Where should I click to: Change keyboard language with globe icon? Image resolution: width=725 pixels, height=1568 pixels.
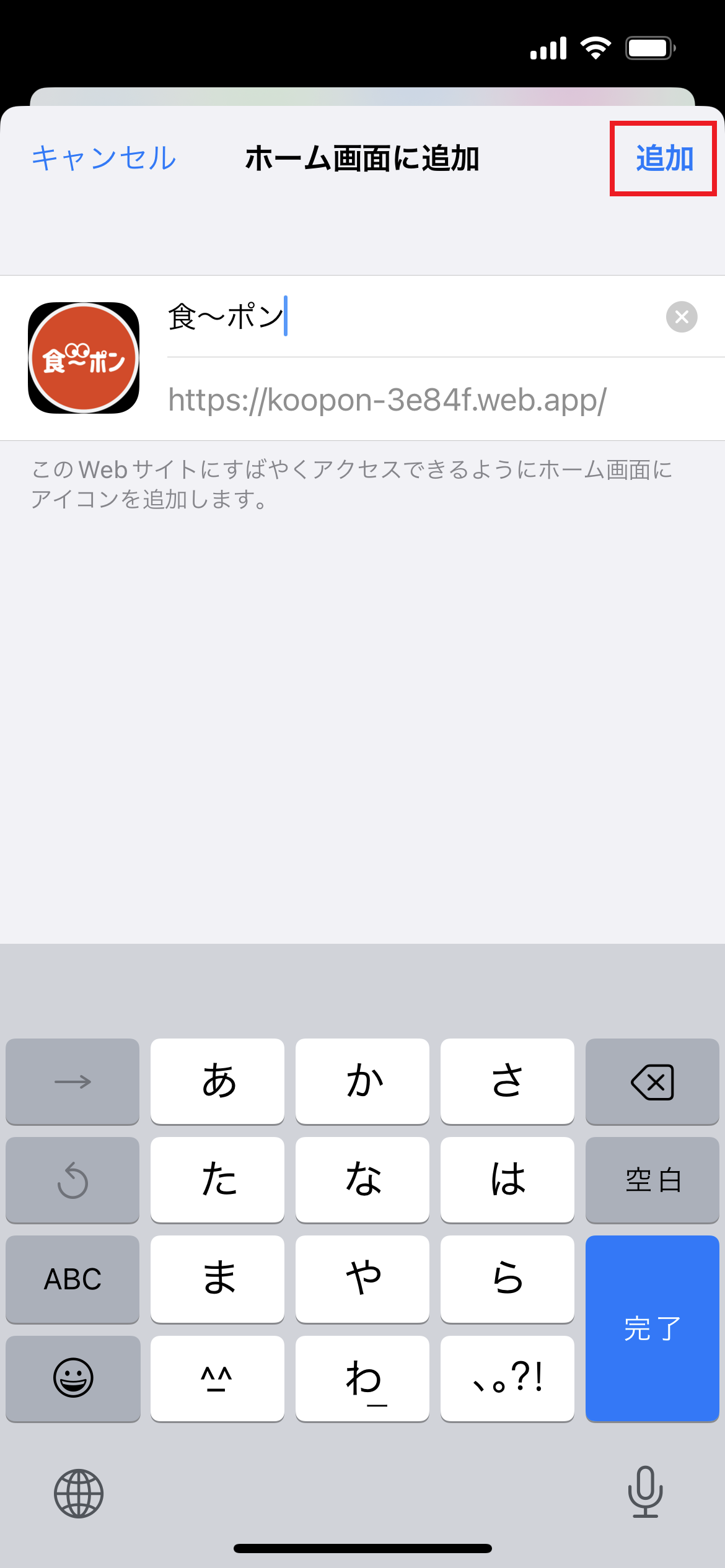tap(79, 1493)
